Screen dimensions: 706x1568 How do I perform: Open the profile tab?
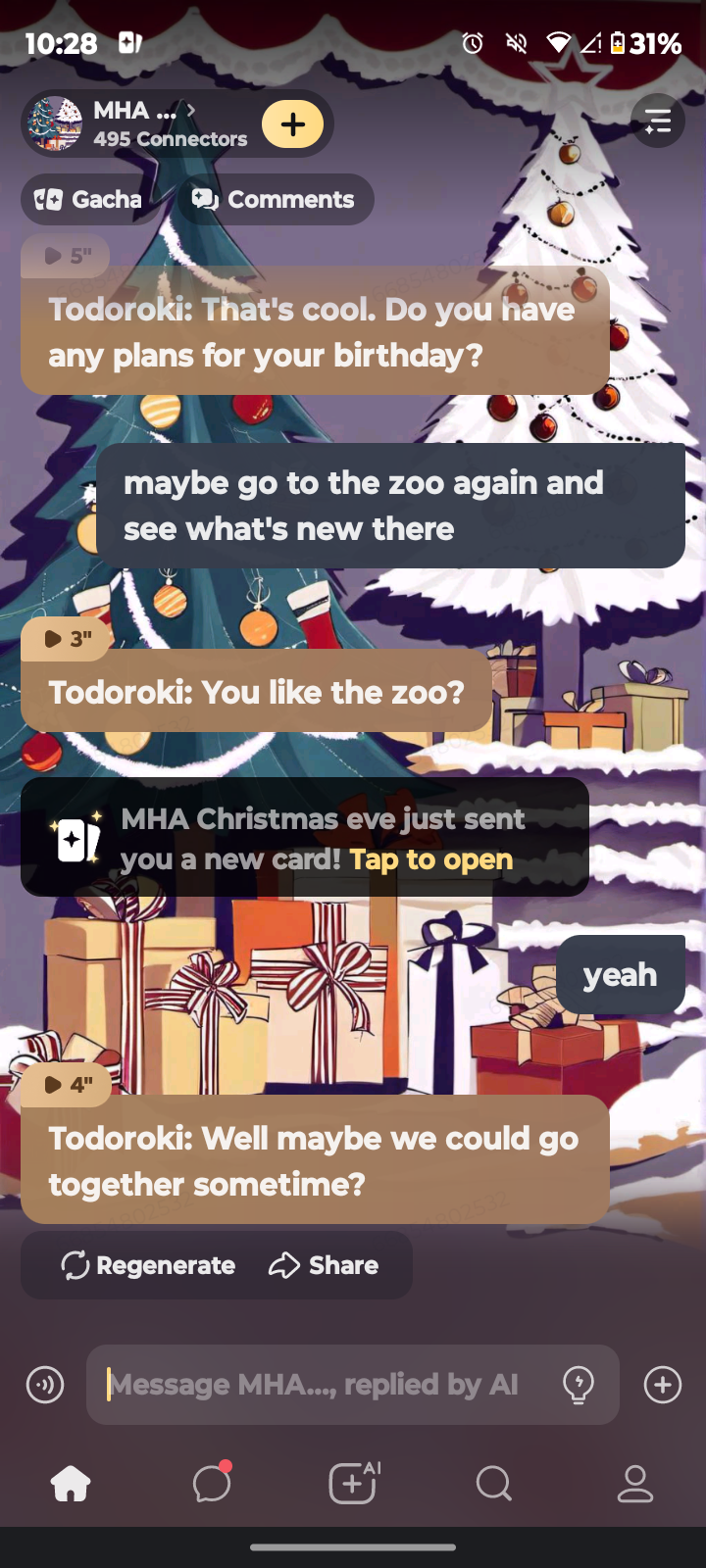click(635, 1484)
